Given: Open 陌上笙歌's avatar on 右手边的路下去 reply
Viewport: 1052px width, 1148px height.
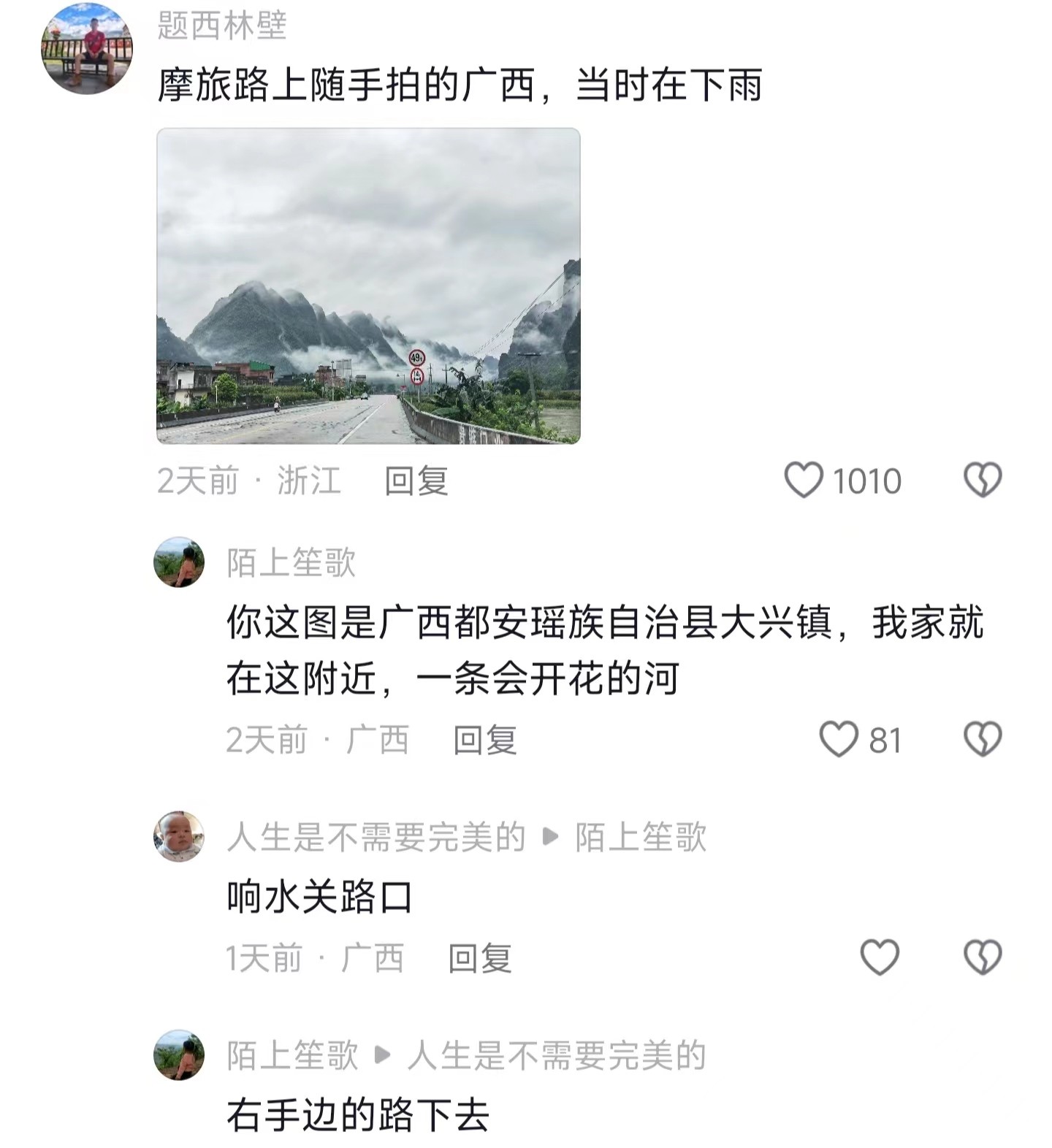Looking at the screenshot, I should 179,1055.
